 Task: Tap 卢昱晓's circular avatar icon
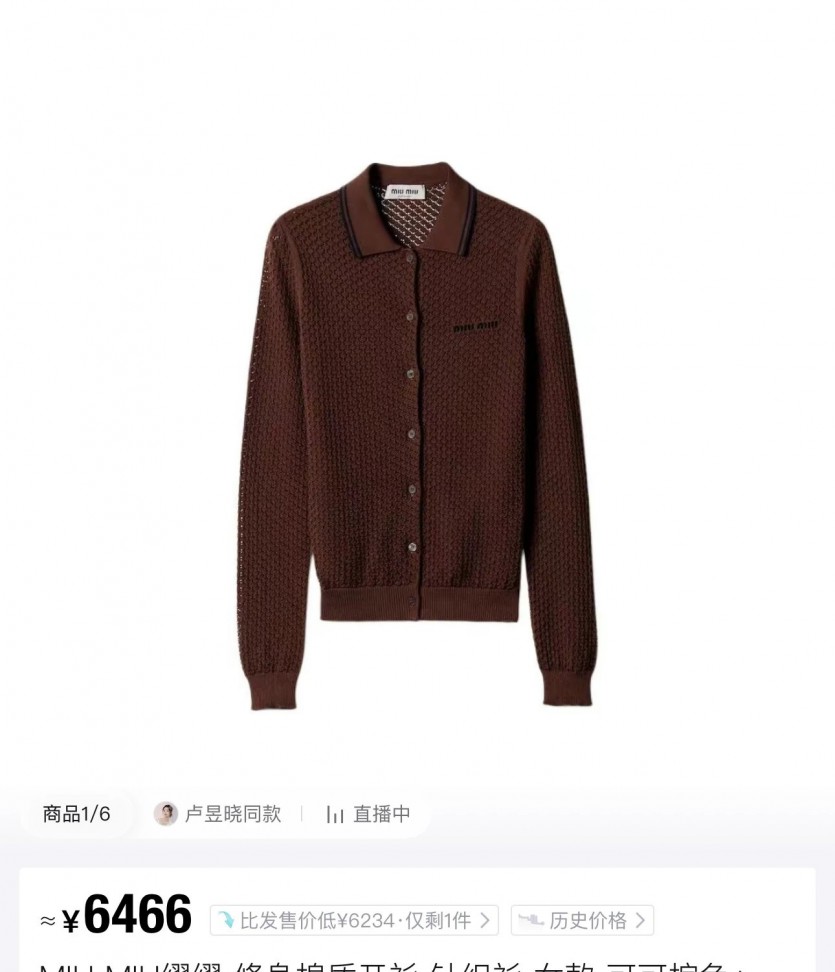tap(163, 813)
